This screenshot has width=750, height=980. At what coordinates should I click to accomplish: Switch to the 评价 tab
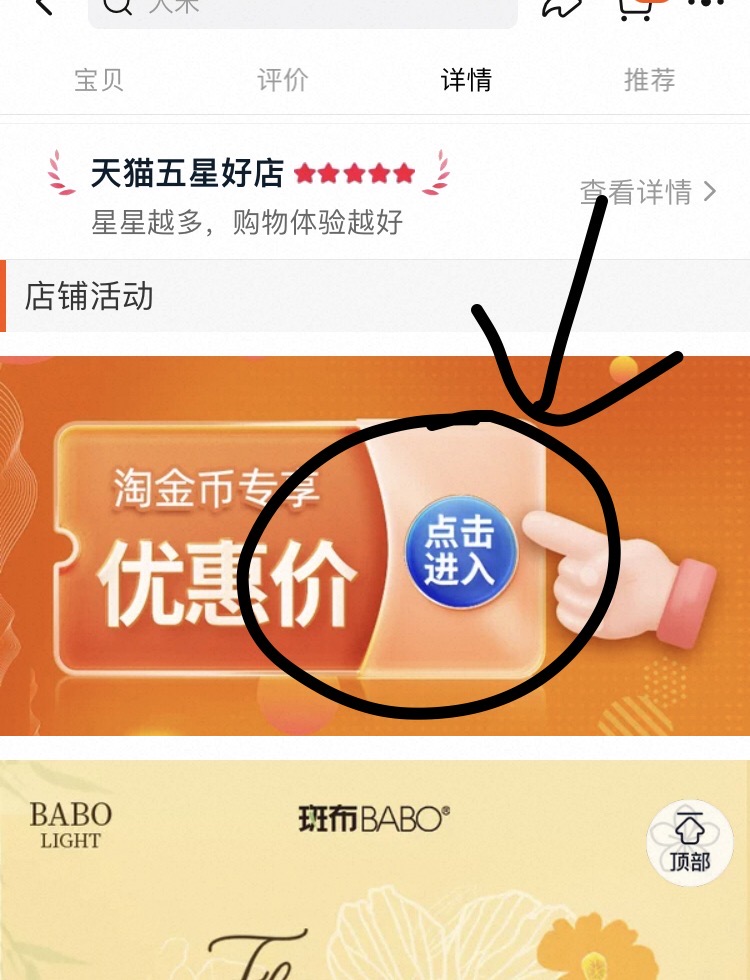tap(283, 80)
